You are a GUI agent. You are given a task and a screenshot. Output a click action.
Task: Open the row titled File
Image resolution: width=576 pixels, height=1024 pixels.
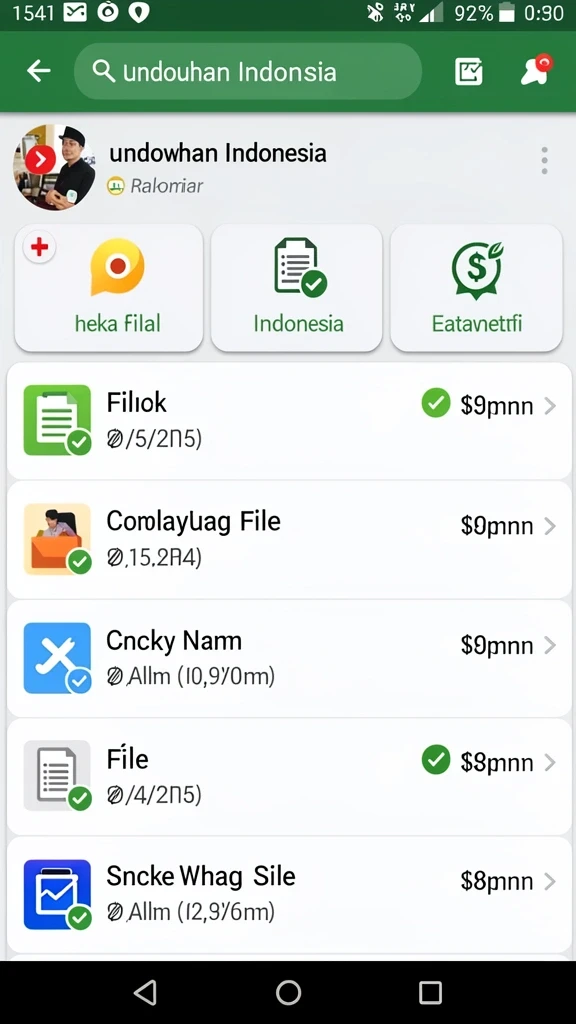coord(289,776)
